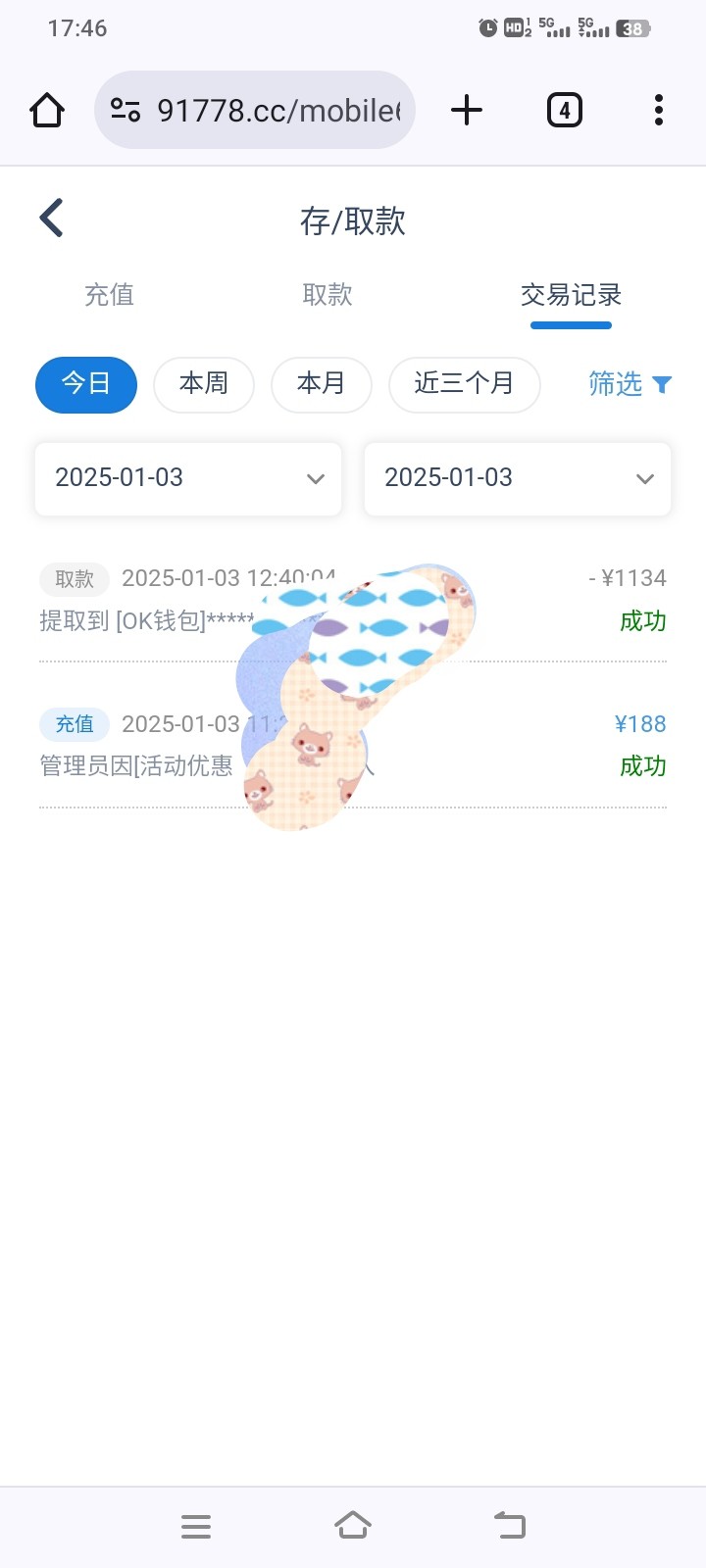Image resolution: width=706 pixels, height=1568 pixels.
Task: Select the 交易记录 tab
Action: tap(571, 295)
